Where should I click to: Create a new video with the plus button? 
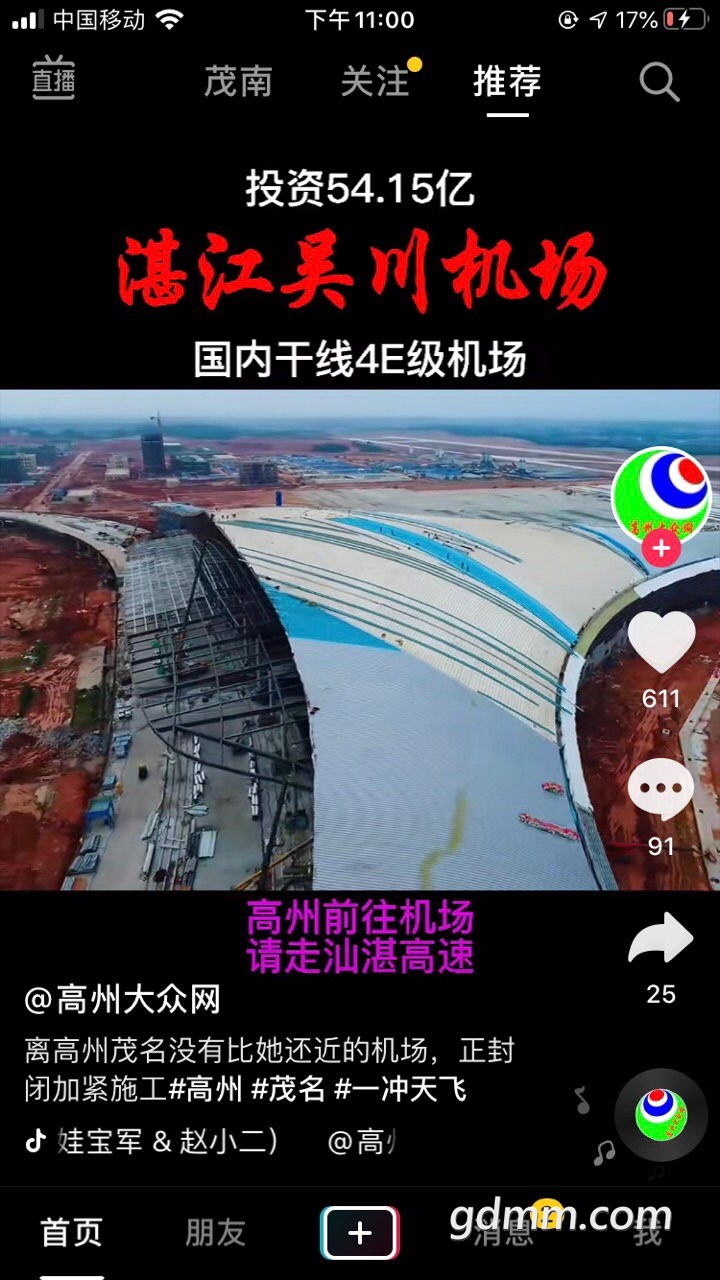pyautogui.click(x=360, y=1233)
